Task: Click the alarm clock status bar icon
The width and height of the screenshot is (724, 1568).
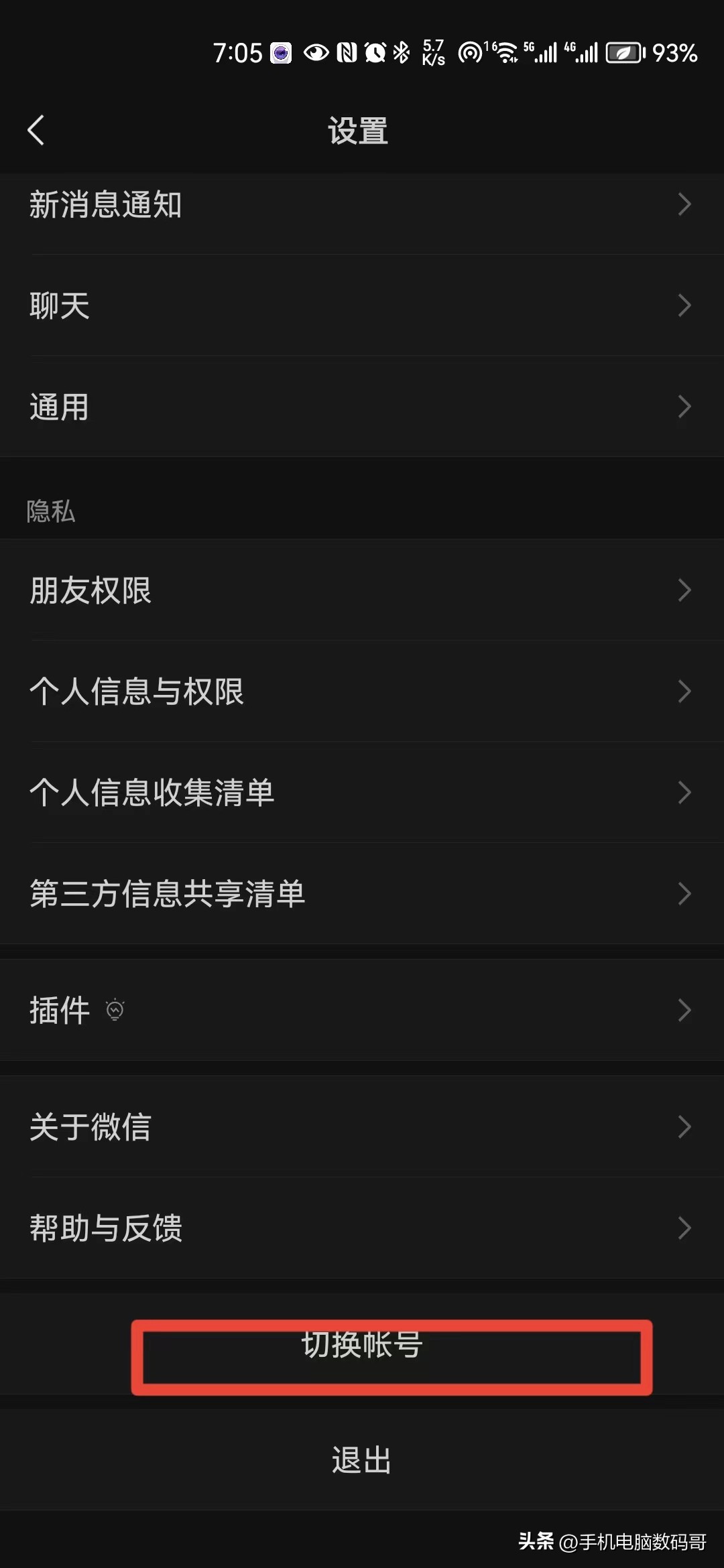Action: click(x=374, y=52)
